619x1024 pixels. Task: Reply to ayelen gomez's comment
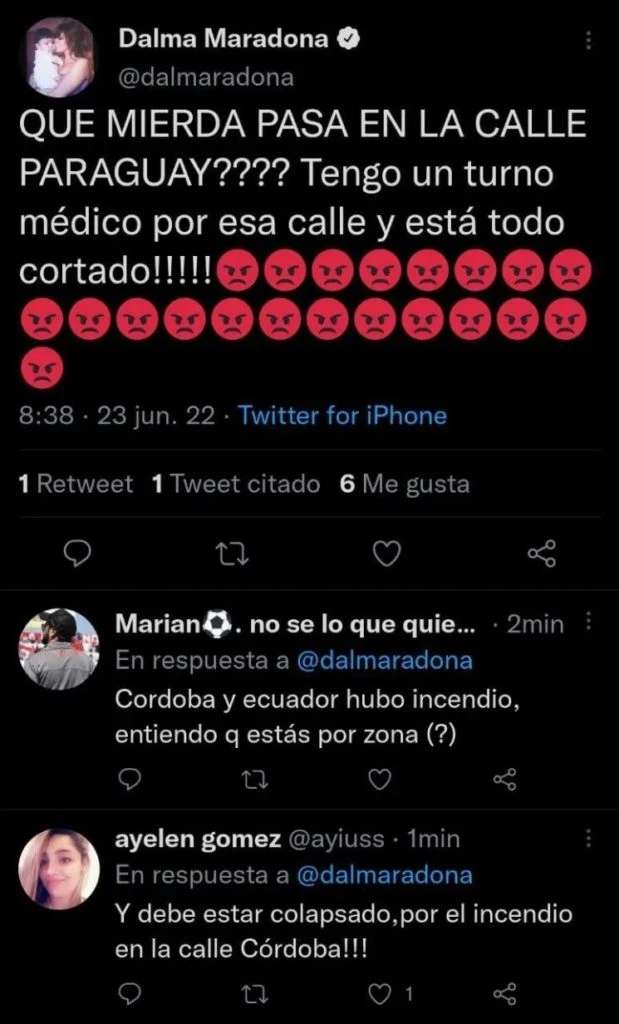127,993
